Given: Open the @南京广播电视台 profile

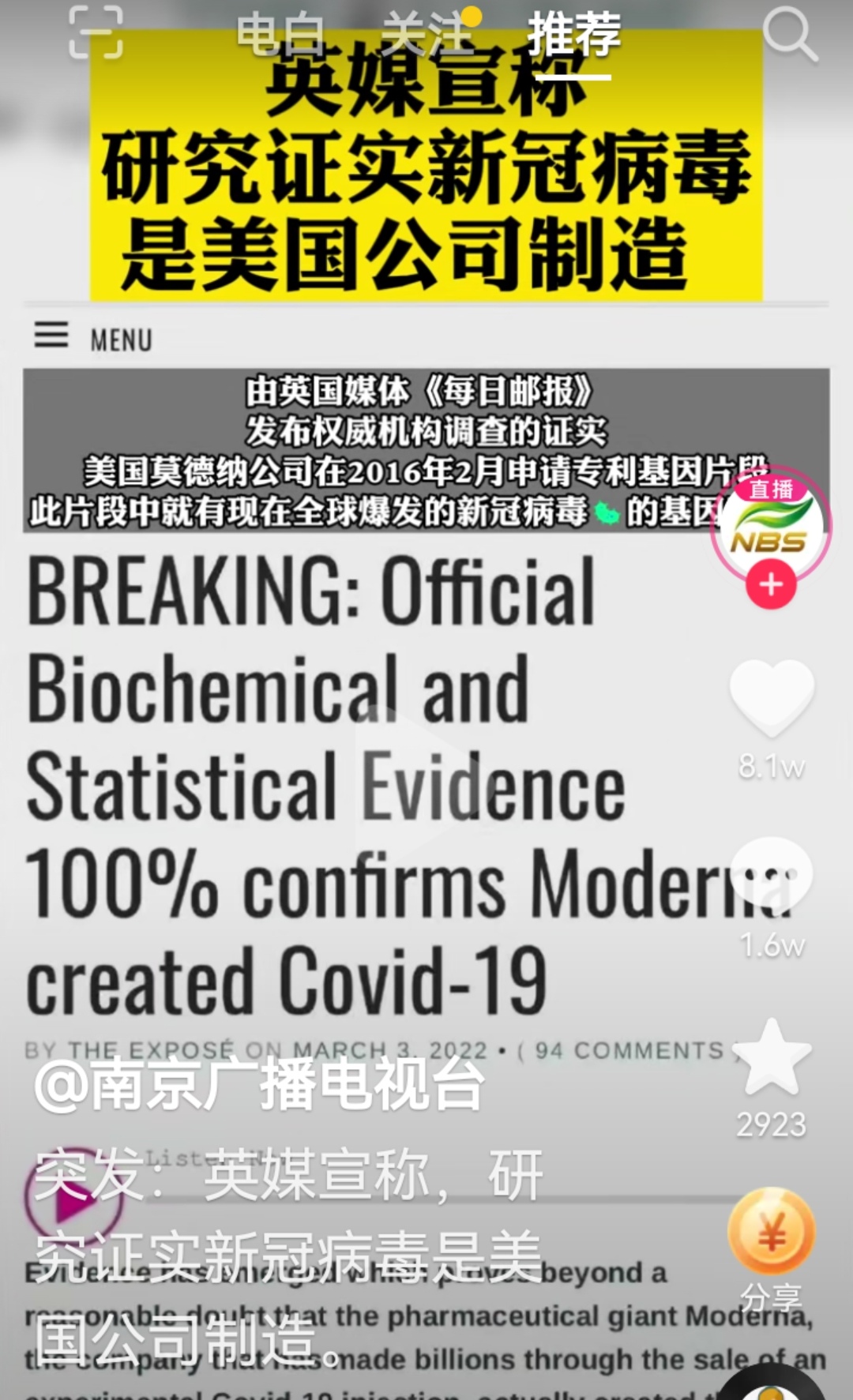Looking at the screenshot, I should (x=259, y=1085).
